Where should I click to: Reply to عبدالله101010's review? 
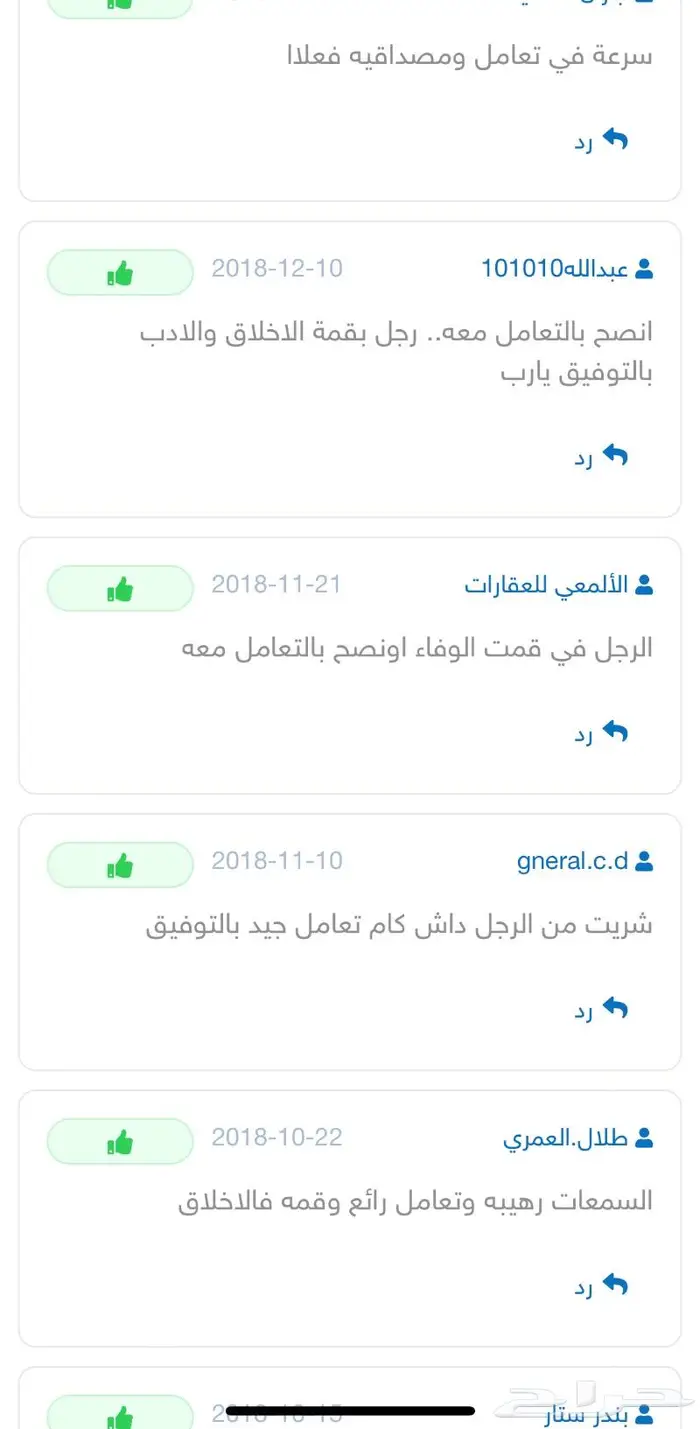601,458
